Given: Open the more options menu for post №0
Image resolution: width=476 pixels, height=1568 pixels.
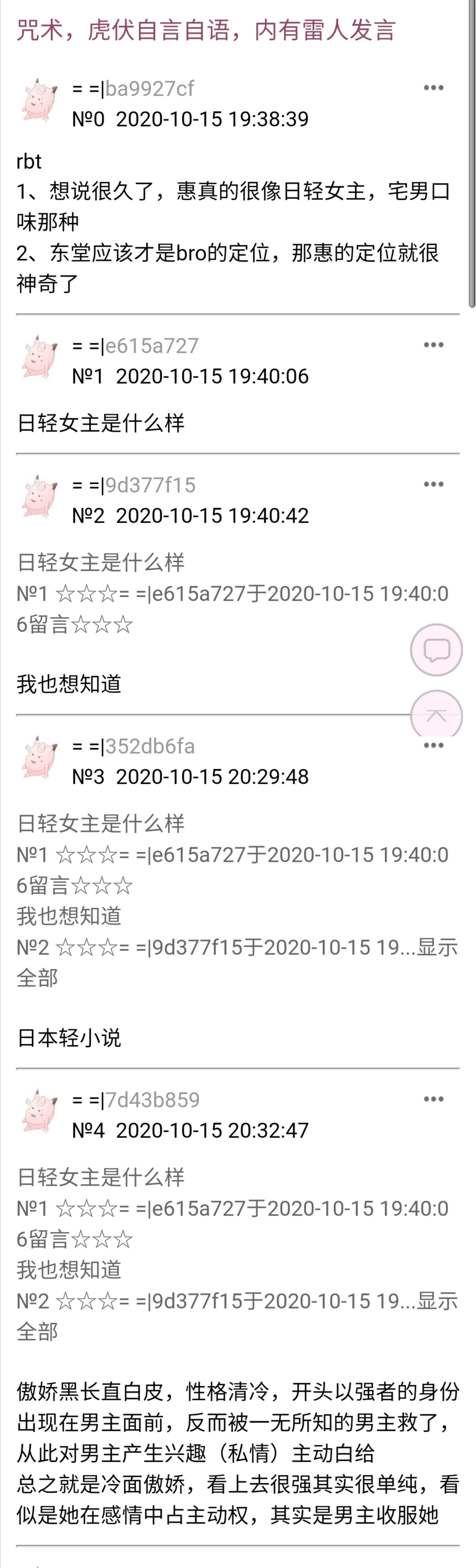Looking at the screenshot, I should coord(433,88).
